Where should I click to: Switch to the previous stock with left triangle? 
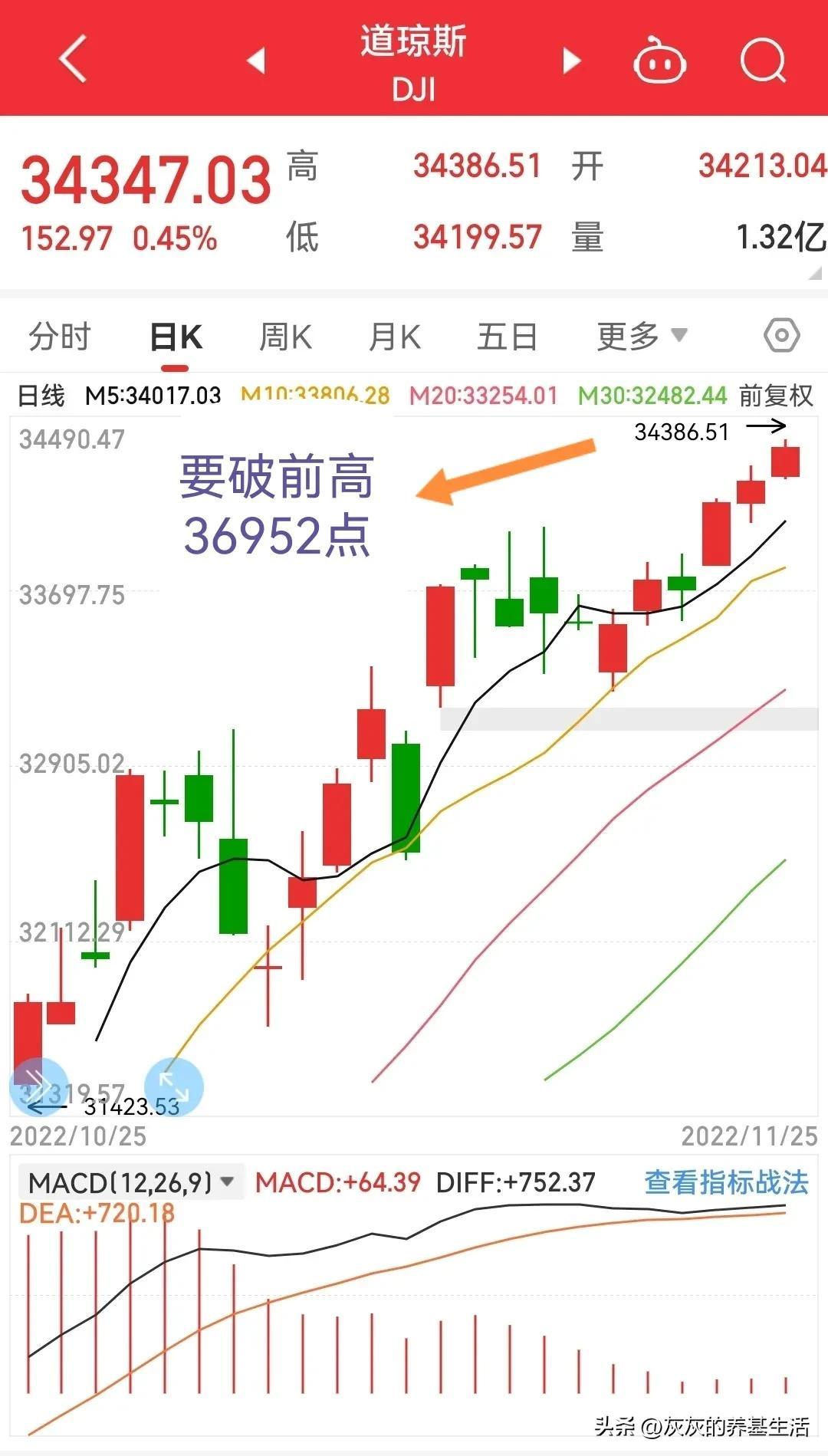coord(257,60)
